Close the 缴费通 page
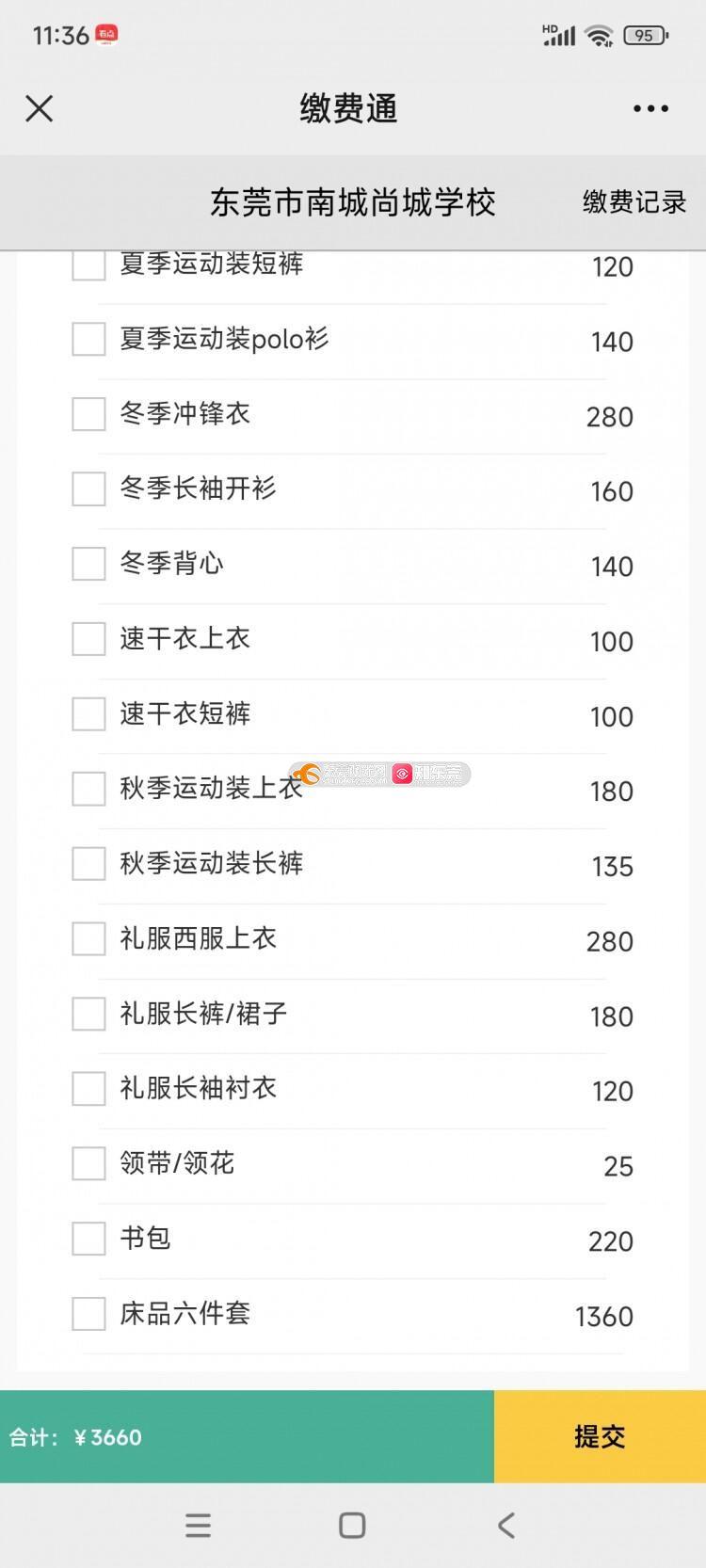 point(39,108)
